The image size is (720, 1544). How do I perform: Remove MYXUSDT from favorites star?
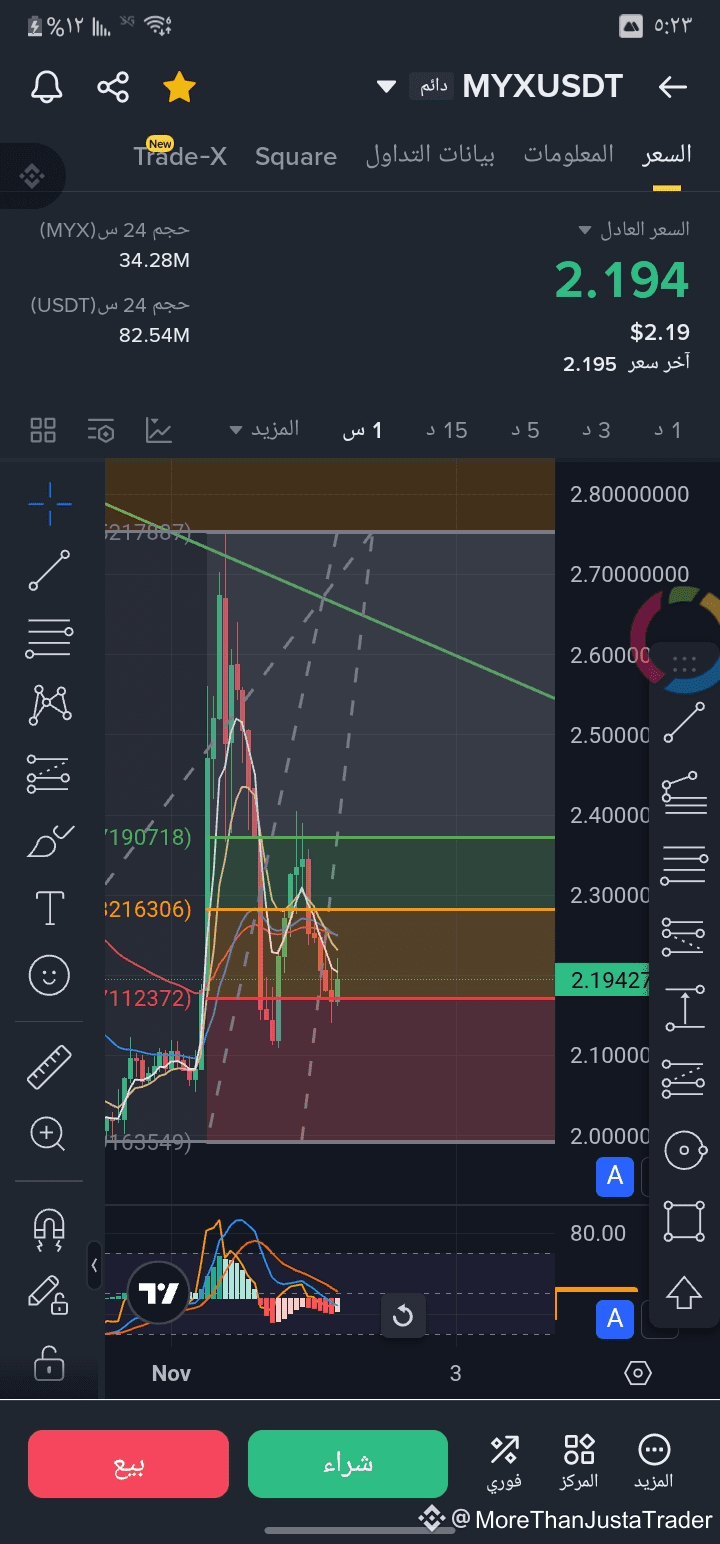179,87
